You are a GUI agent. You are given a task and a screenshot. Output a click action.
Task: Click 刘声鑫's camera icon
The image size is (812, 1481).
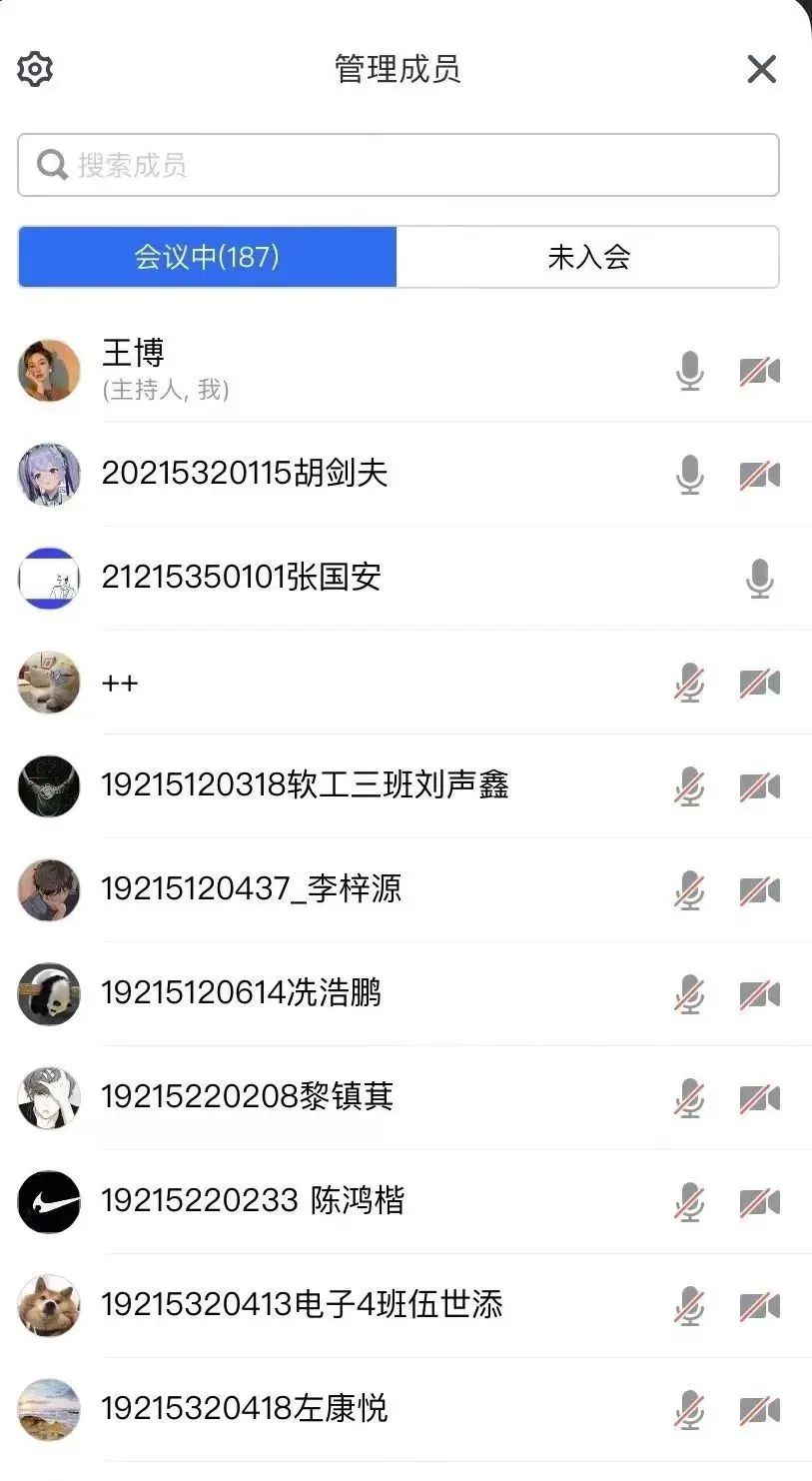click(x=760, y=786)
